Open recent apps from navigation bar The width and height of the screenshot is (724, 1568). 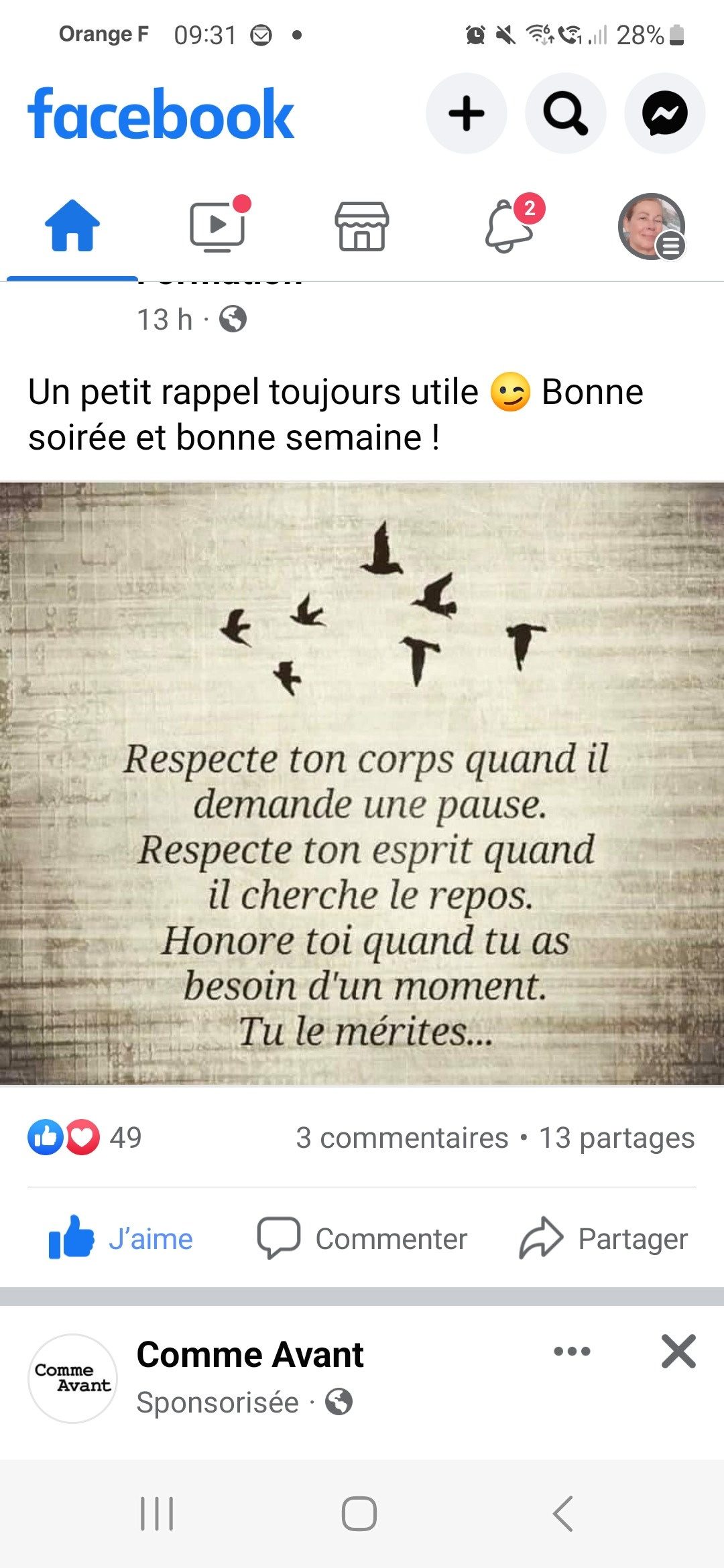pos(157,1514)
